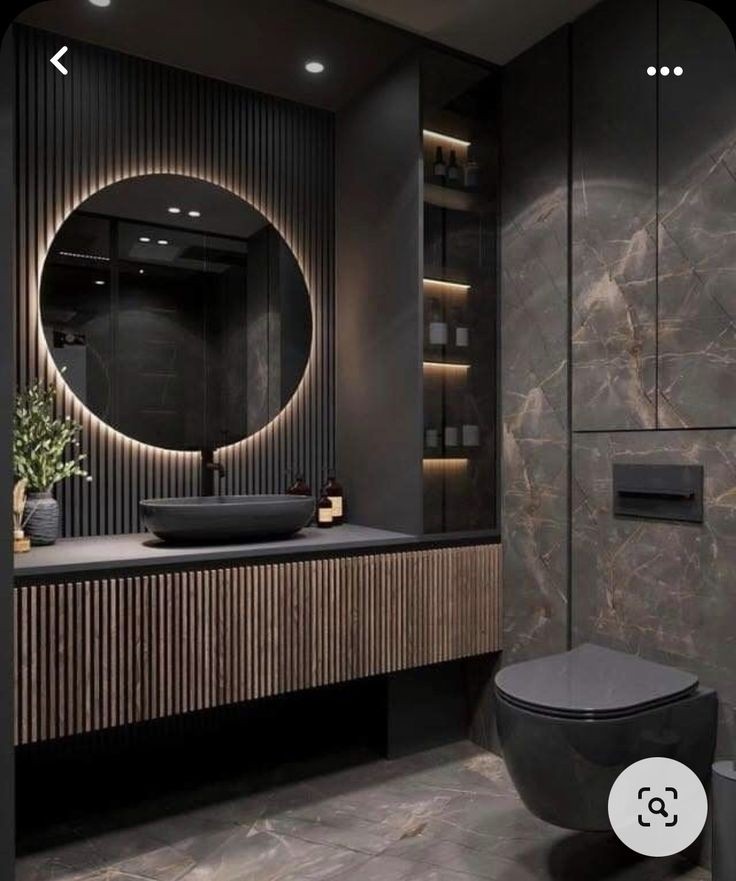Go back using the top arrow
Screen dimensions: 736x881
(x=60, y=61)
